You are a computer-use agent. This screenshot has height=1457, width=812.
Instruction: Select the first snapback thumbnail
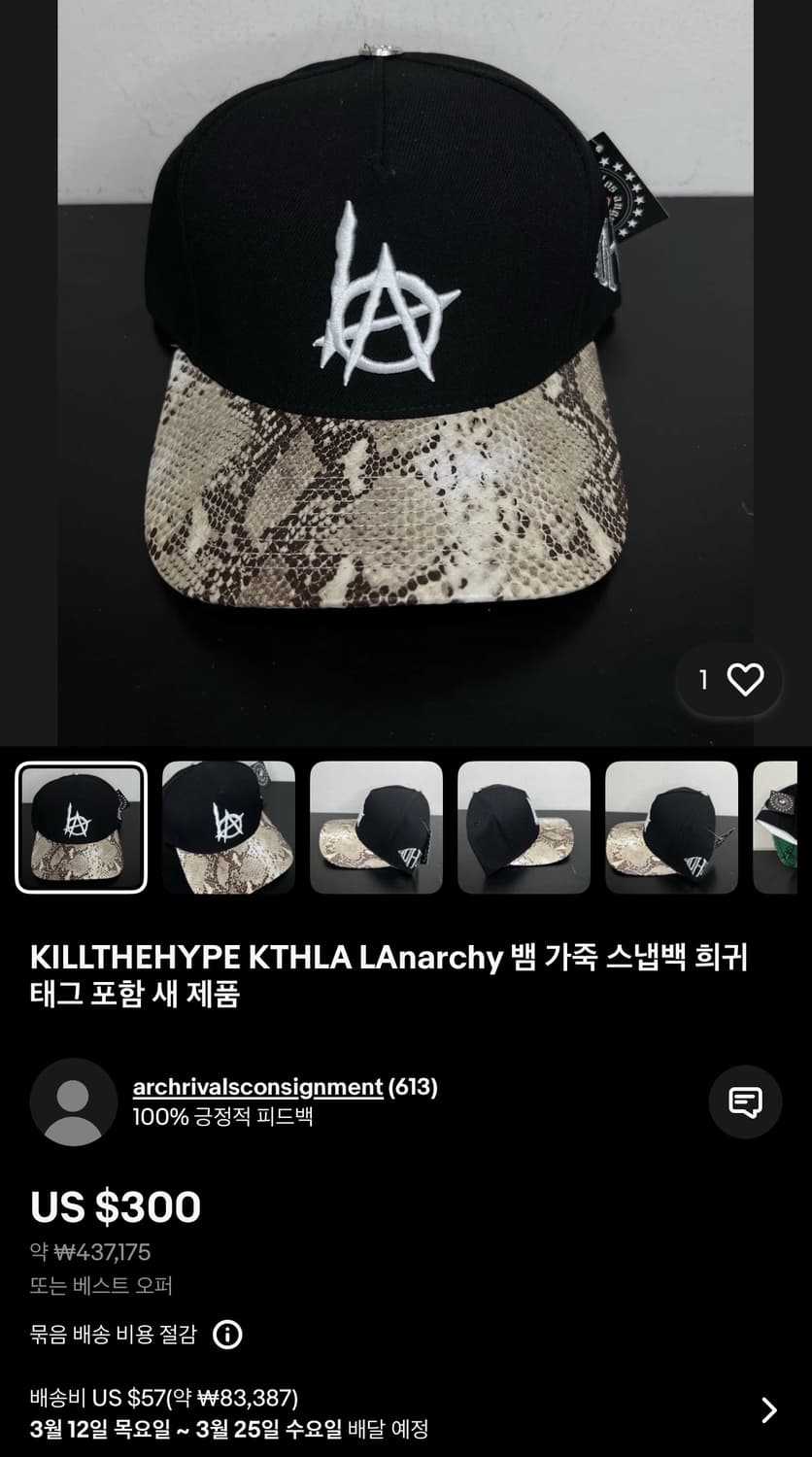pyautogui.click(x=78, y=827)
